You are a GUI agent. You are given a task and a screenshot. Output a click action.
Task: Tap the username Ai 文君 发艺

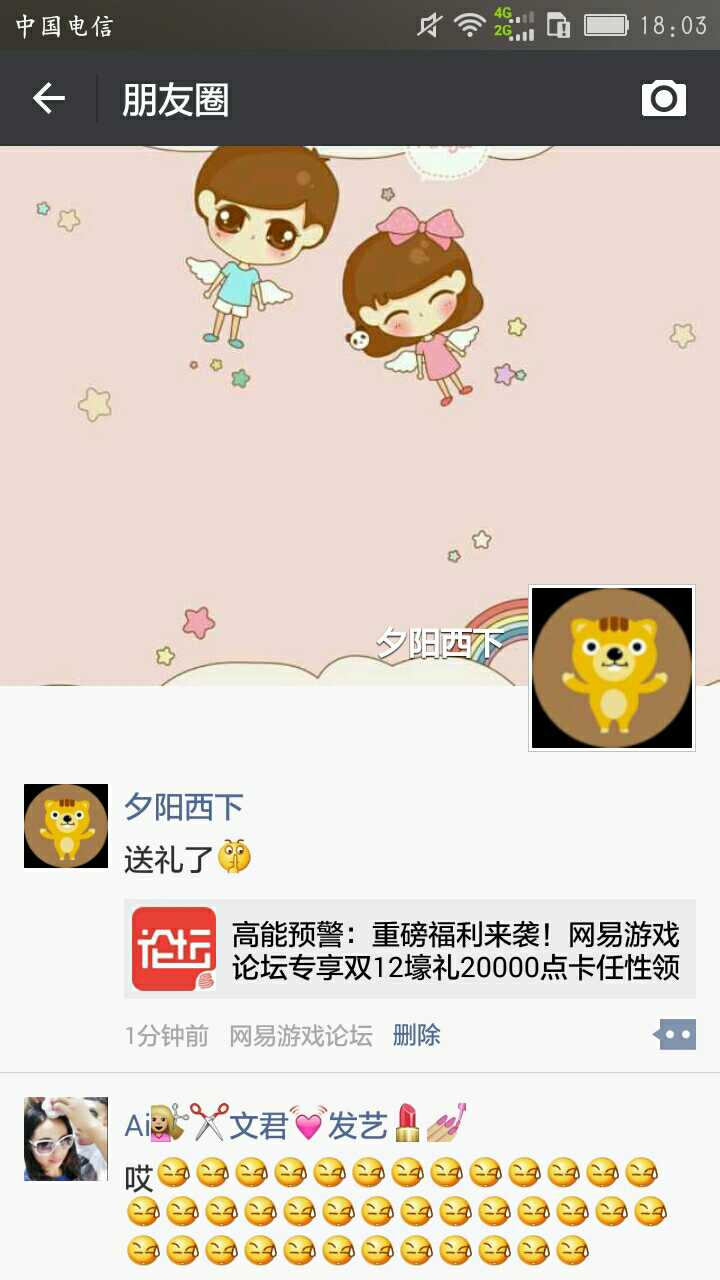coord(295,1125)
